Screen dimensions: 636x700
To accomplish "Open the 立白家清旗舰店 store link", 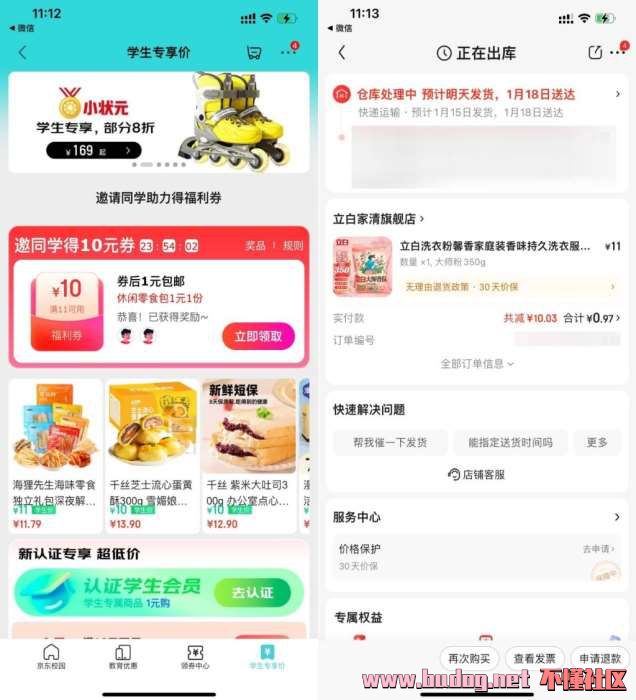I will coord(378,218).
